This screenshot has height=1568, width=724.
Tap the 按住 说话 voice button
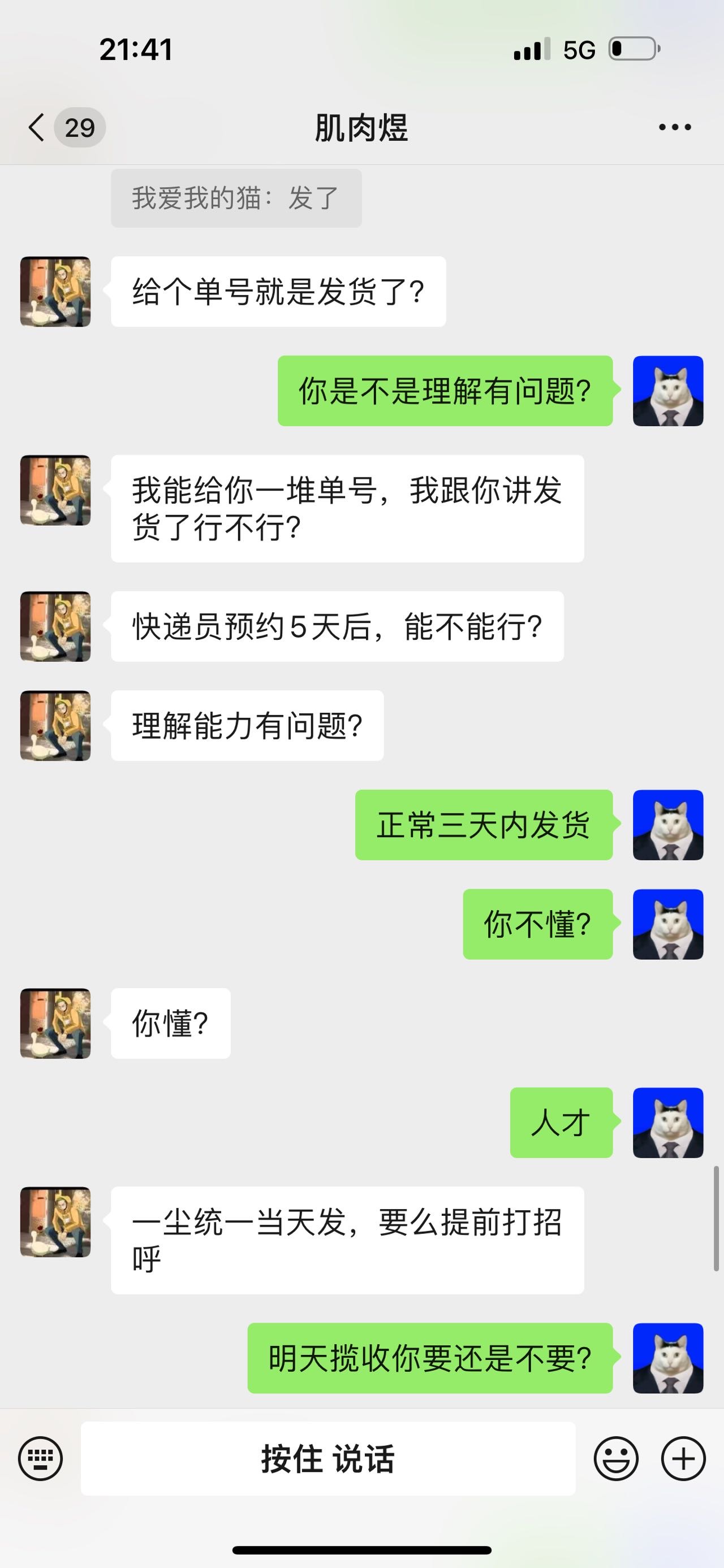[x=327, y=1458]
